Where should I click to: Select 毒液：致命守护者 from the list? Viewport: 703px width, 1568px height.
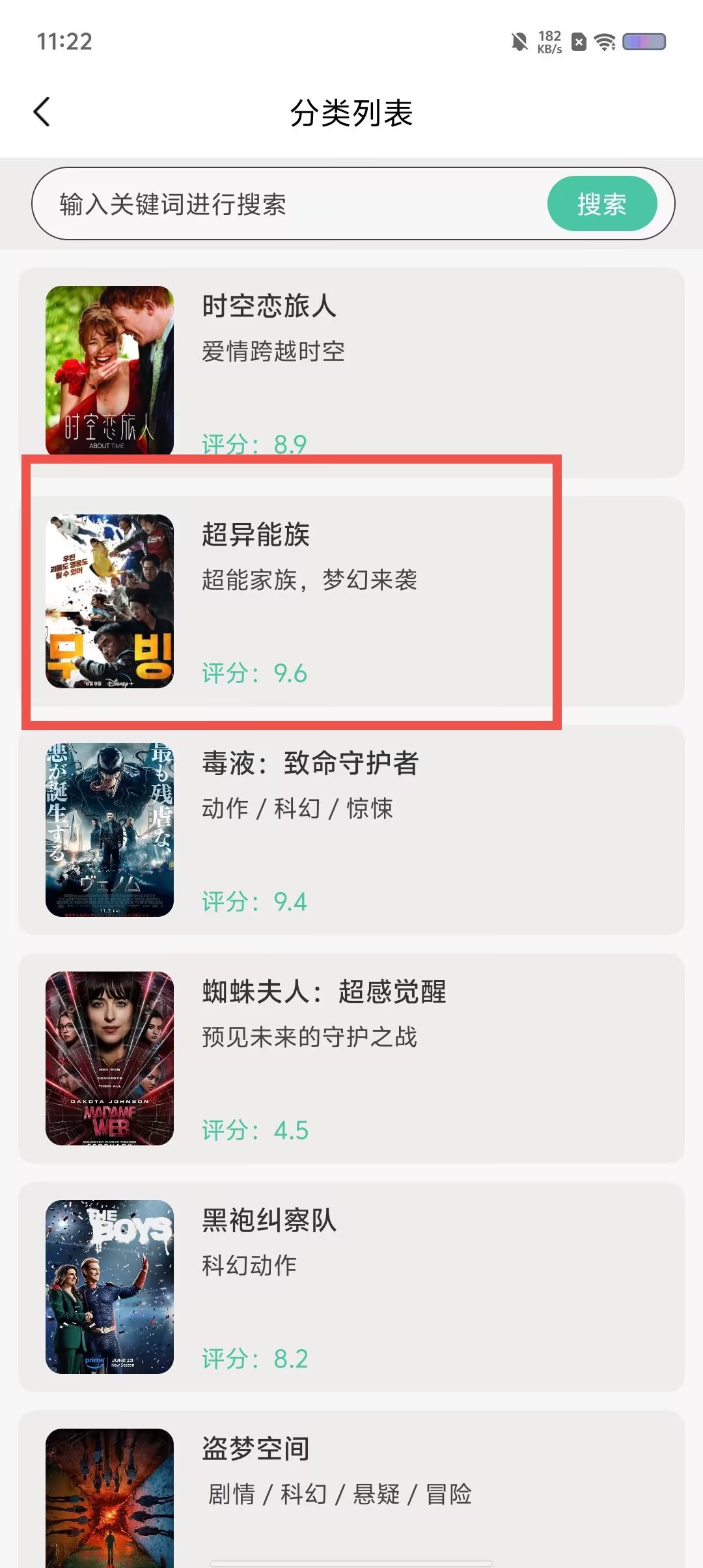[351, 830]
